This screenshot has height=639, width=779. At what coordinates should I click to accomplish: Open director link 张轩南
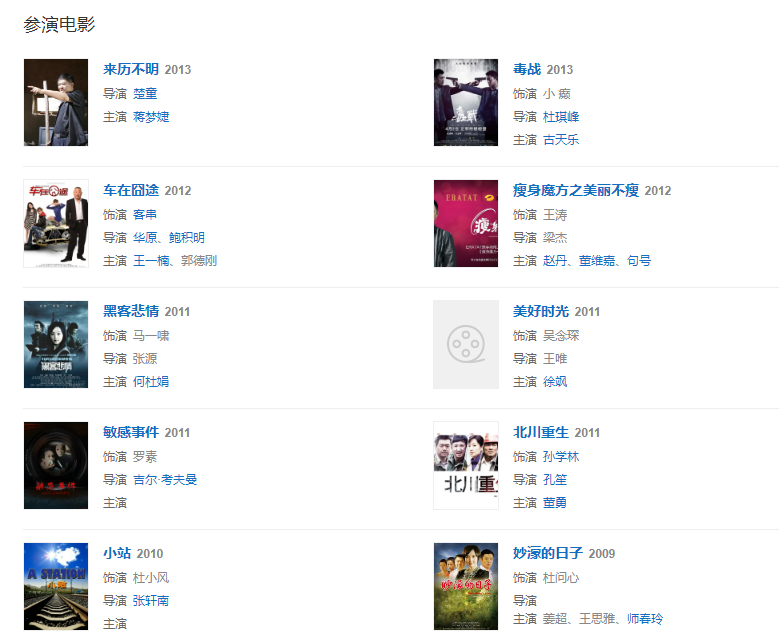pyautogui.click(x=151, y=600)
